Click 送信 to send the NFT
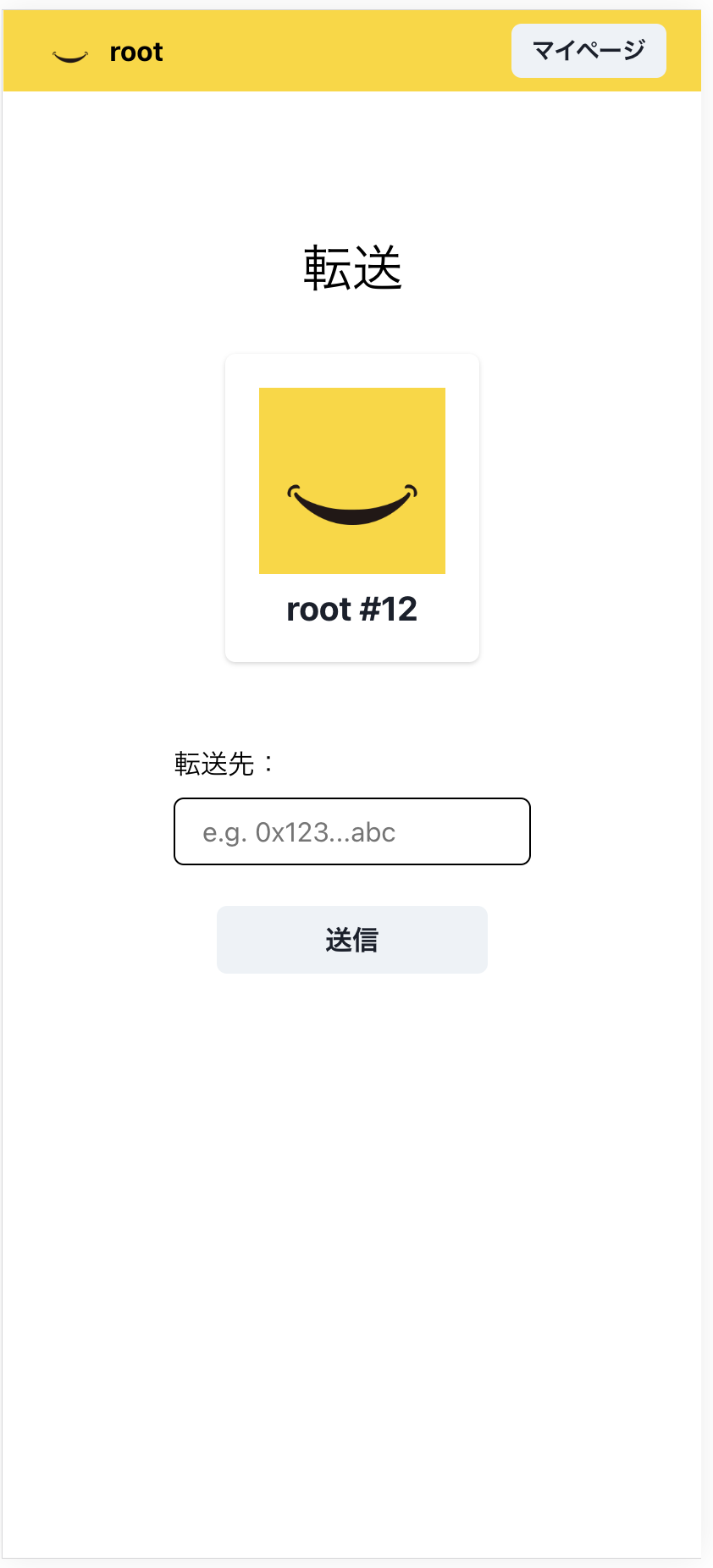 351,939
